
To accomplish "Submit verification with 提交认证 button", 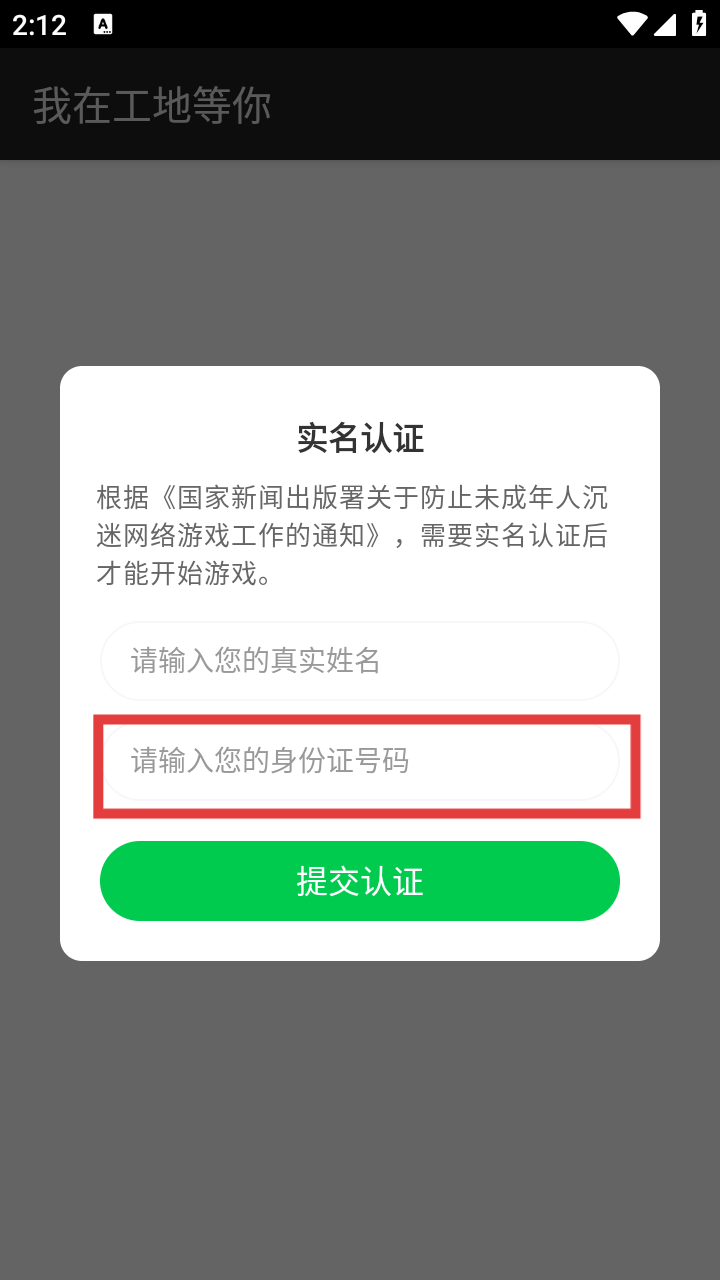I will pos(360,881).
